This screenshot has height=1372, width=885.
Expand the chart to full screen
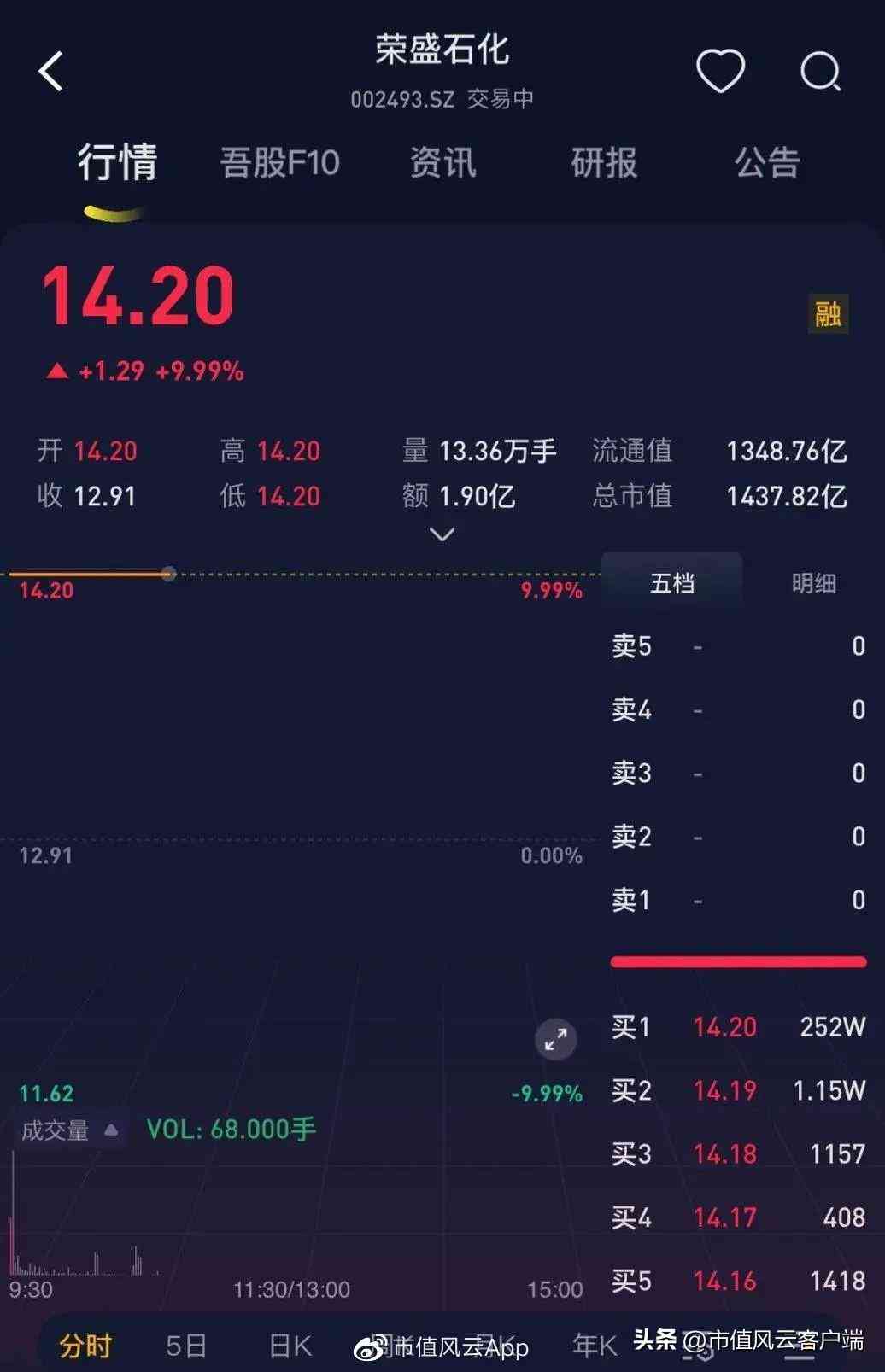point(556,1039)
